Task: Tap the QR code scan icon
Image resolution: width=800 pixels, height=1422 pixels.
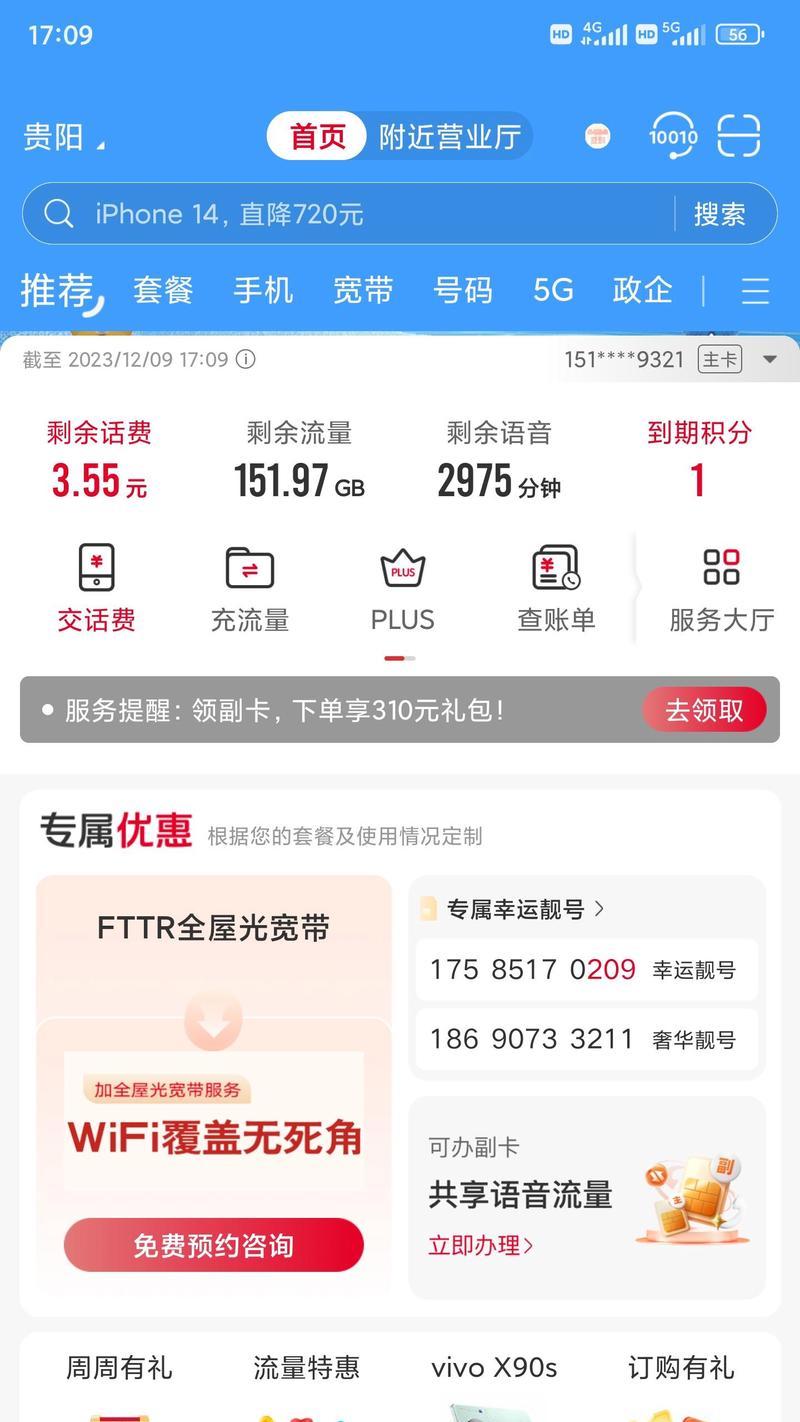Action: click(x=739, y=136)
